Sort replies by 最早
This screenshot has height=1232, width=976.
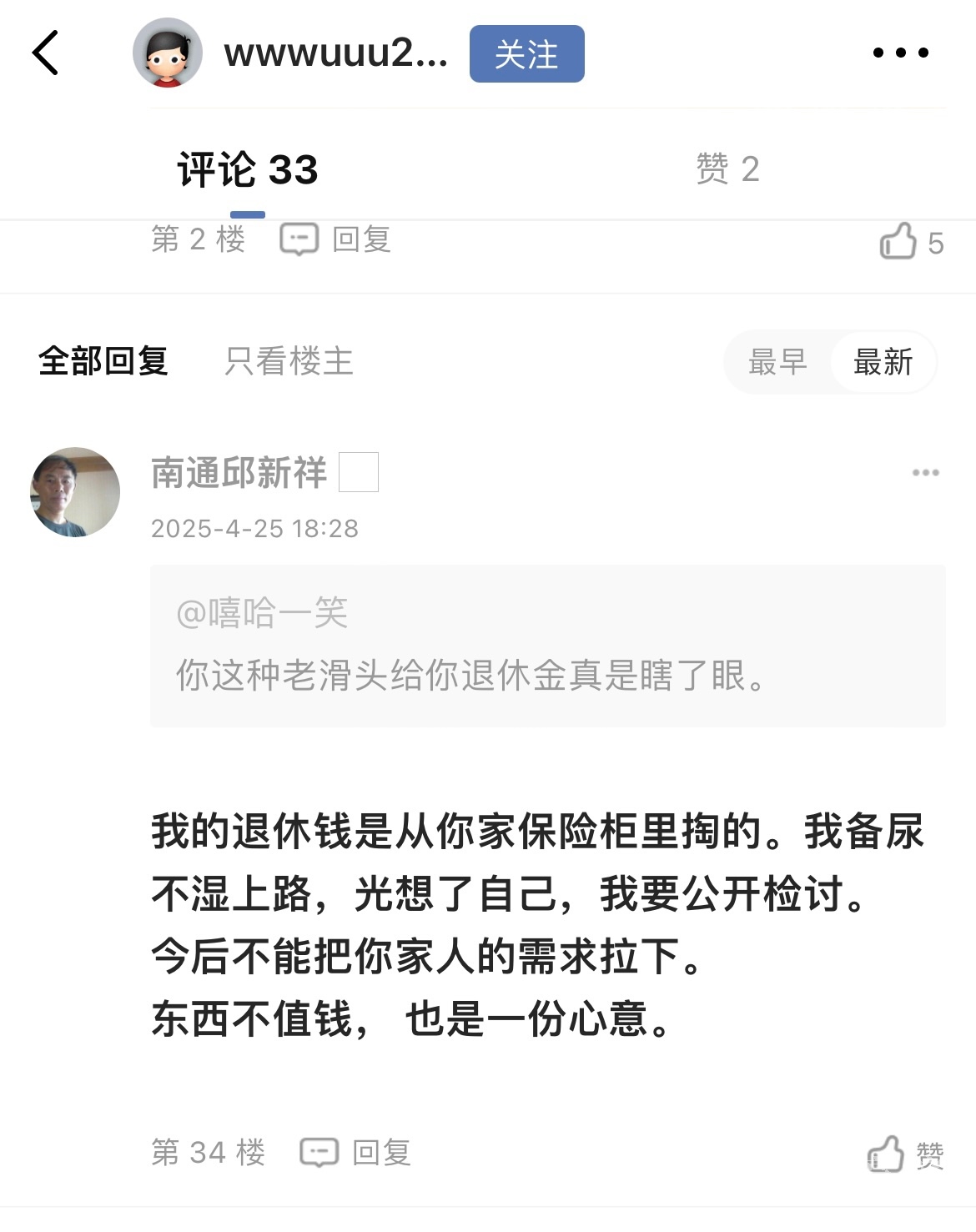(x=777, y=362)
